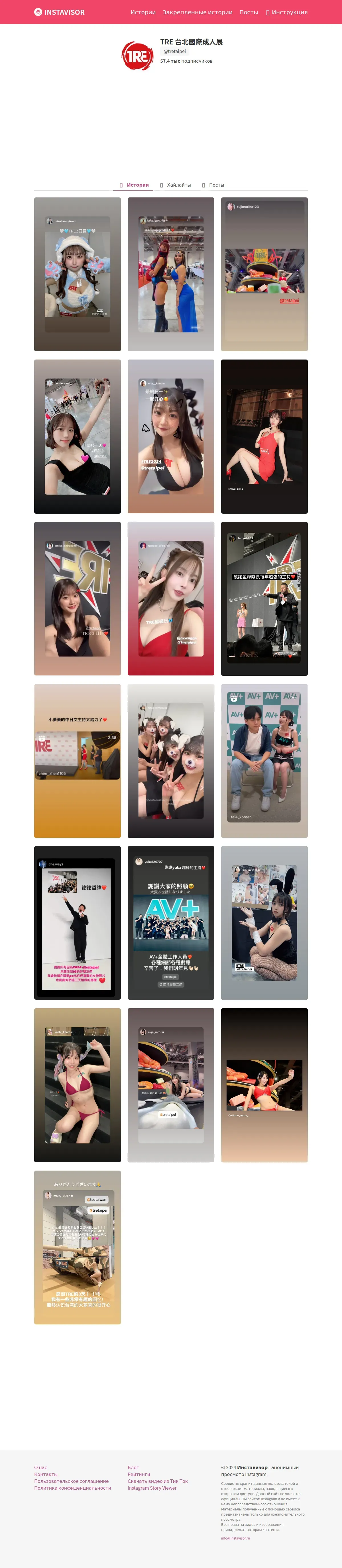Open the story by yuka120707 with AV+ banner

pos(171,922)
